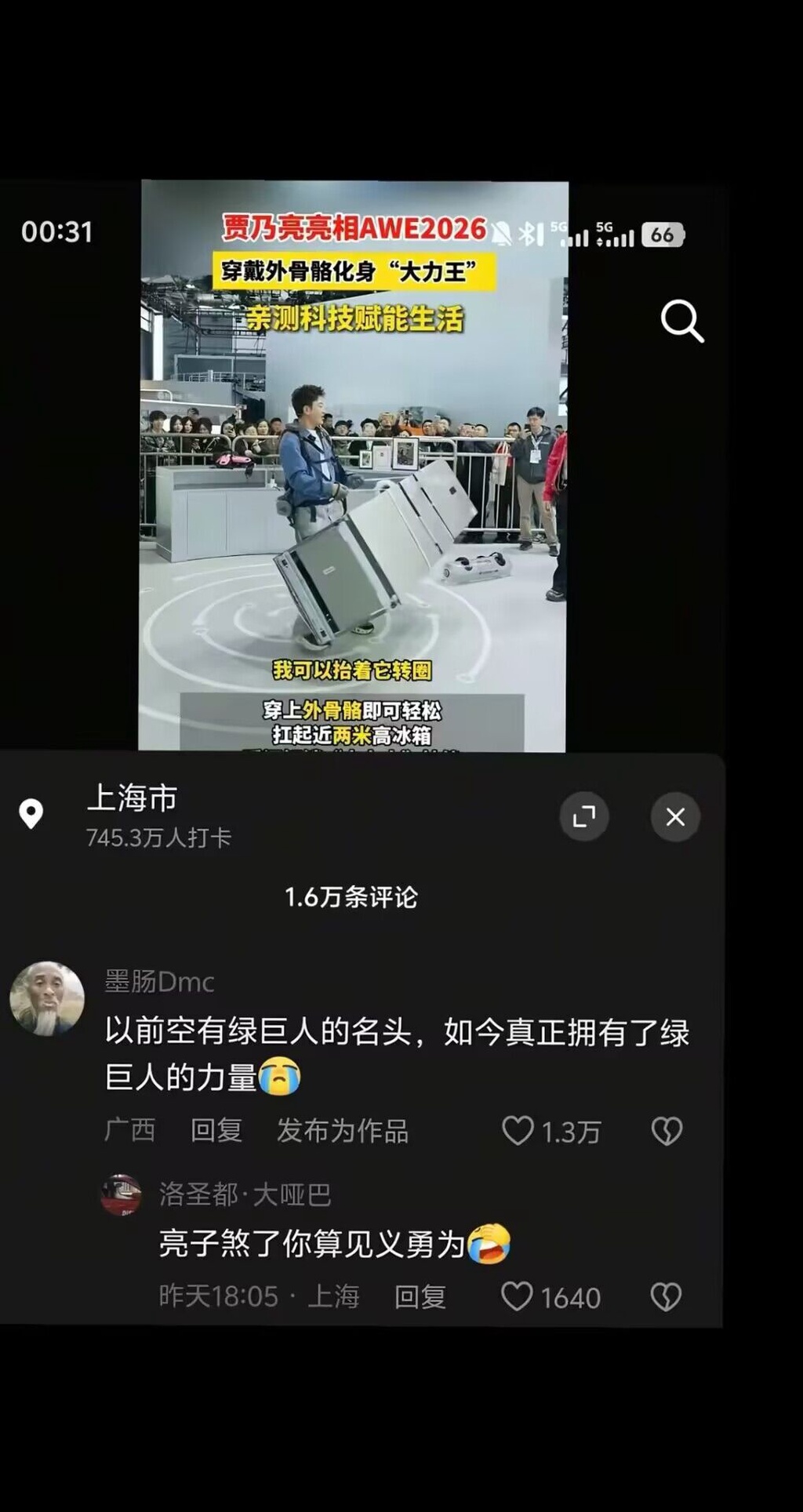Close the comments panel
The height and width of the screenshot is (1512, 803).
(x=675, y=816)
